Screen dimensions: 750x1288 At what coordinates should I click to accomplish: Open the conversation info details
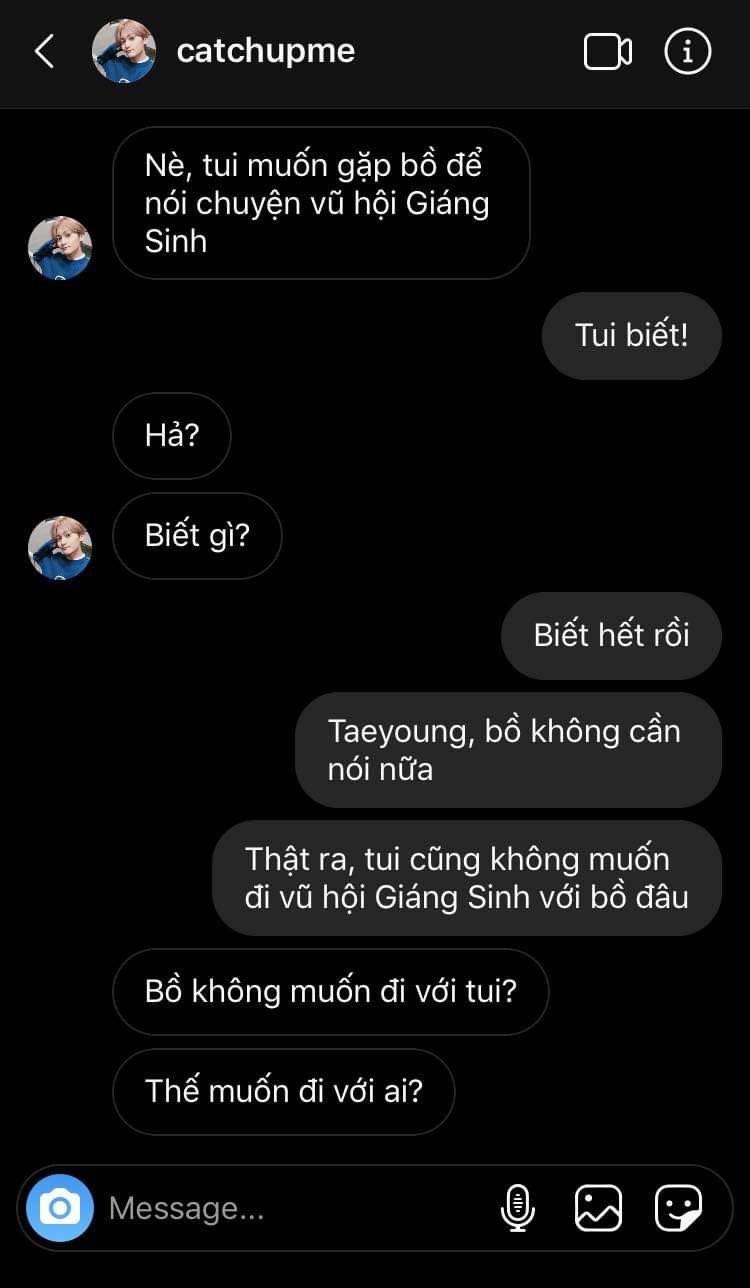[687, 51]
